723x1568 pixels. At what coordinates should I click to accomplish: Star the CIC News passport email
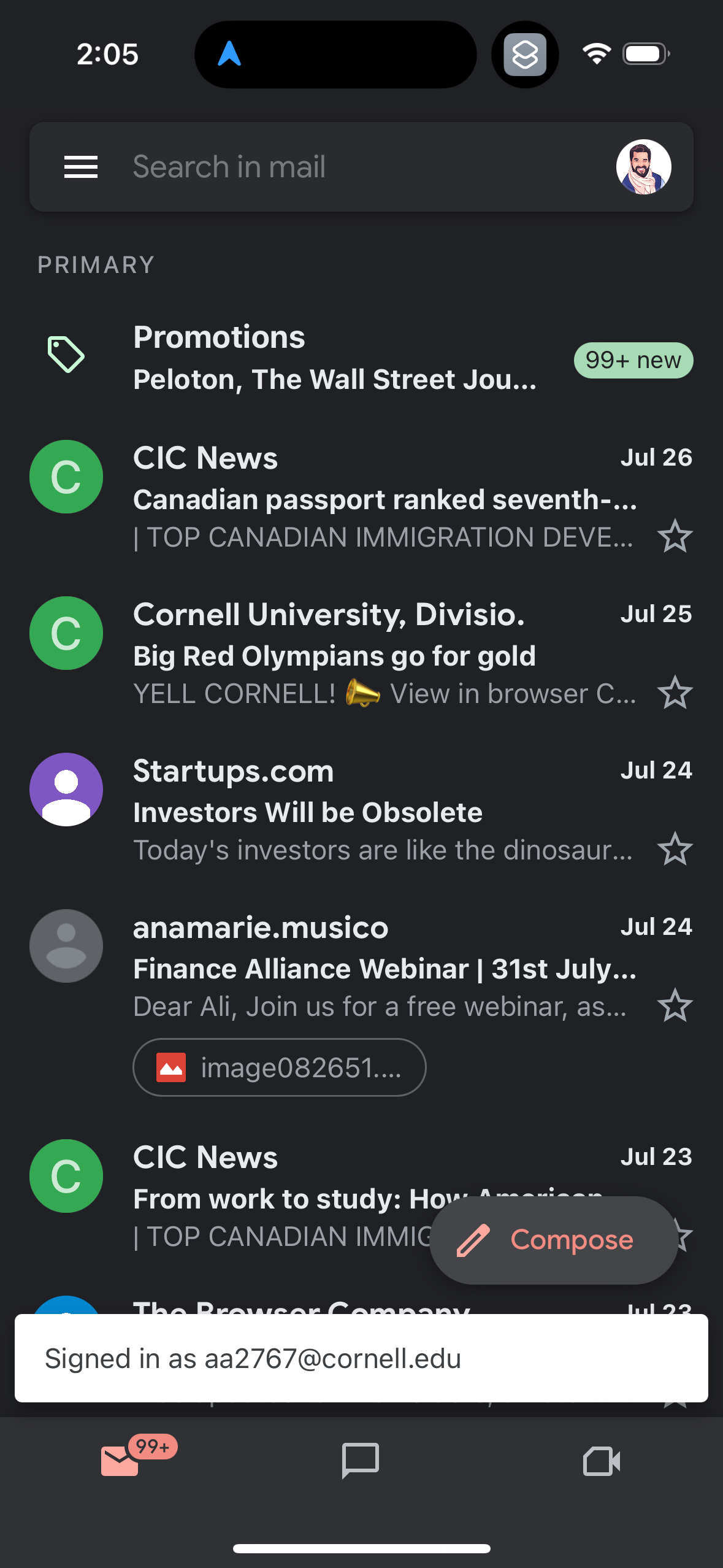[x=675, y=537]
